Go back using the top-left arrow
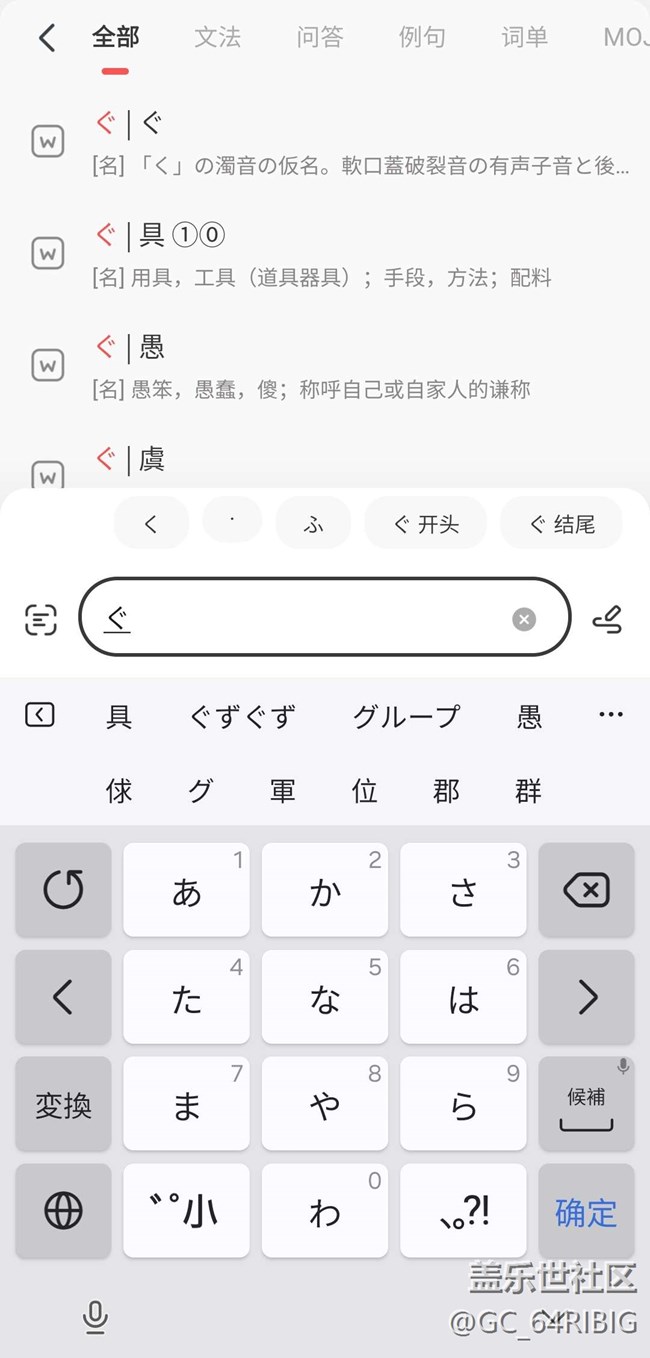The image size is (650, 1358). 46,39
